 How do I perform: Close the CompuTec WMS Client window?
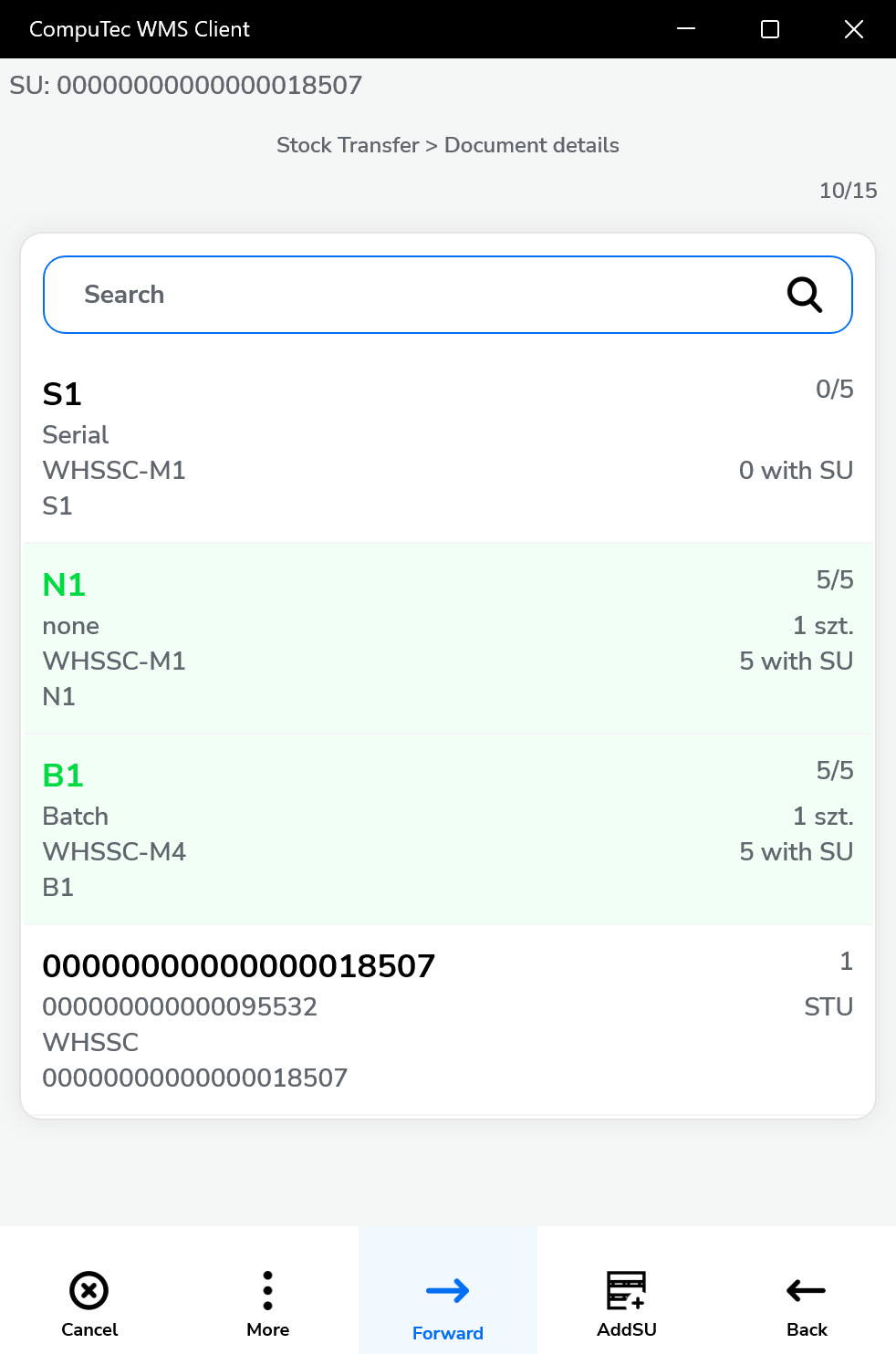coord(853,29)
